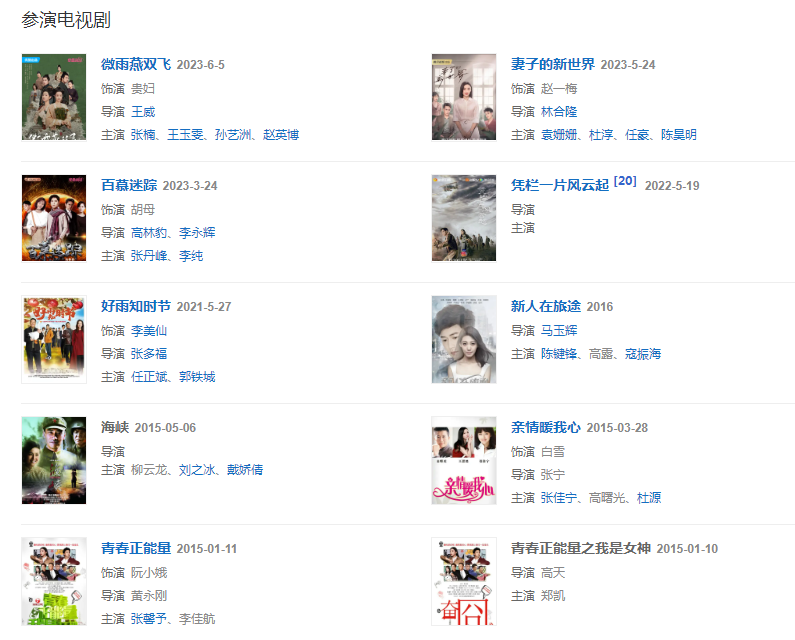The image size is (795, 640).
Task: Open the 好雨知时节 drama page
Action: click(x=136, y=307)
